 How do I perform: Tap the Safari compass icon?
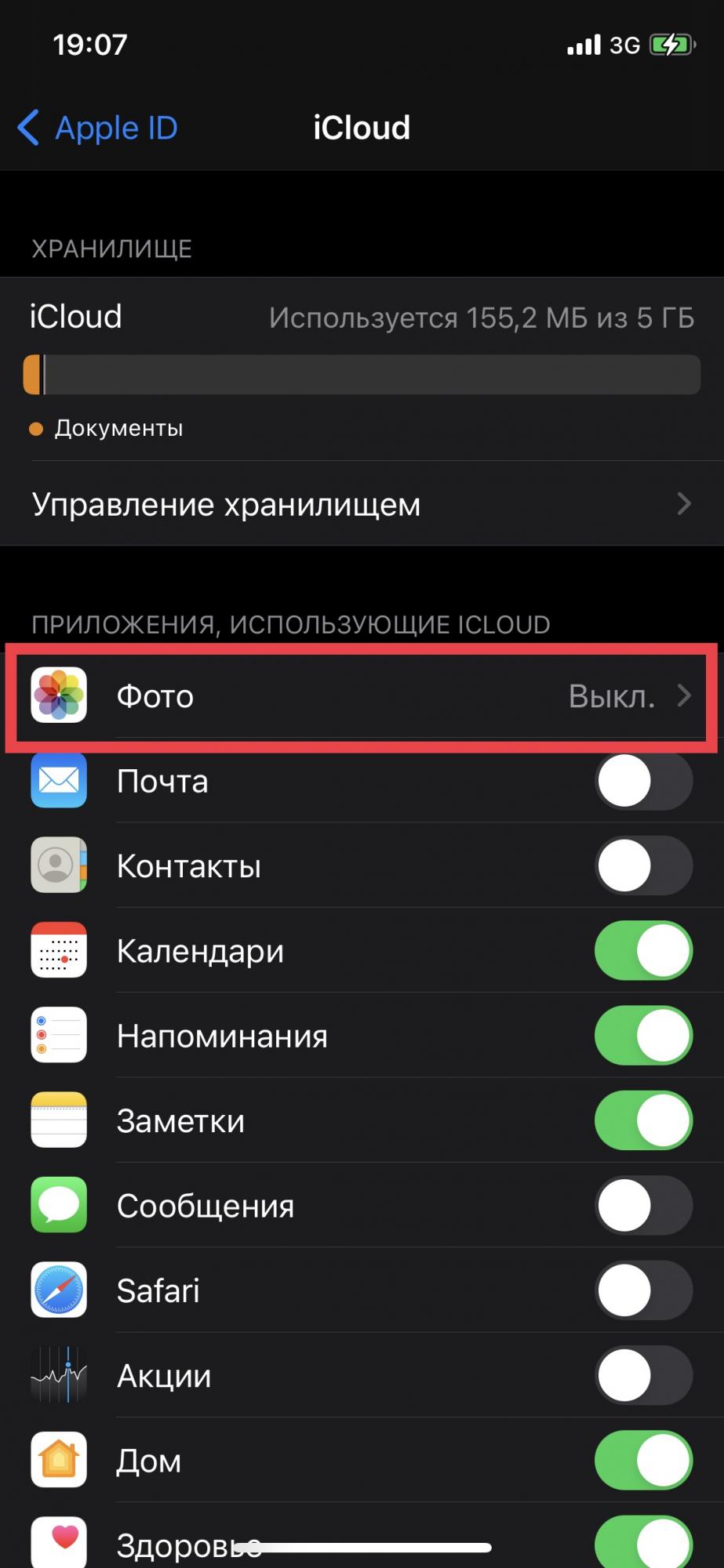[x=58, y=1290]
